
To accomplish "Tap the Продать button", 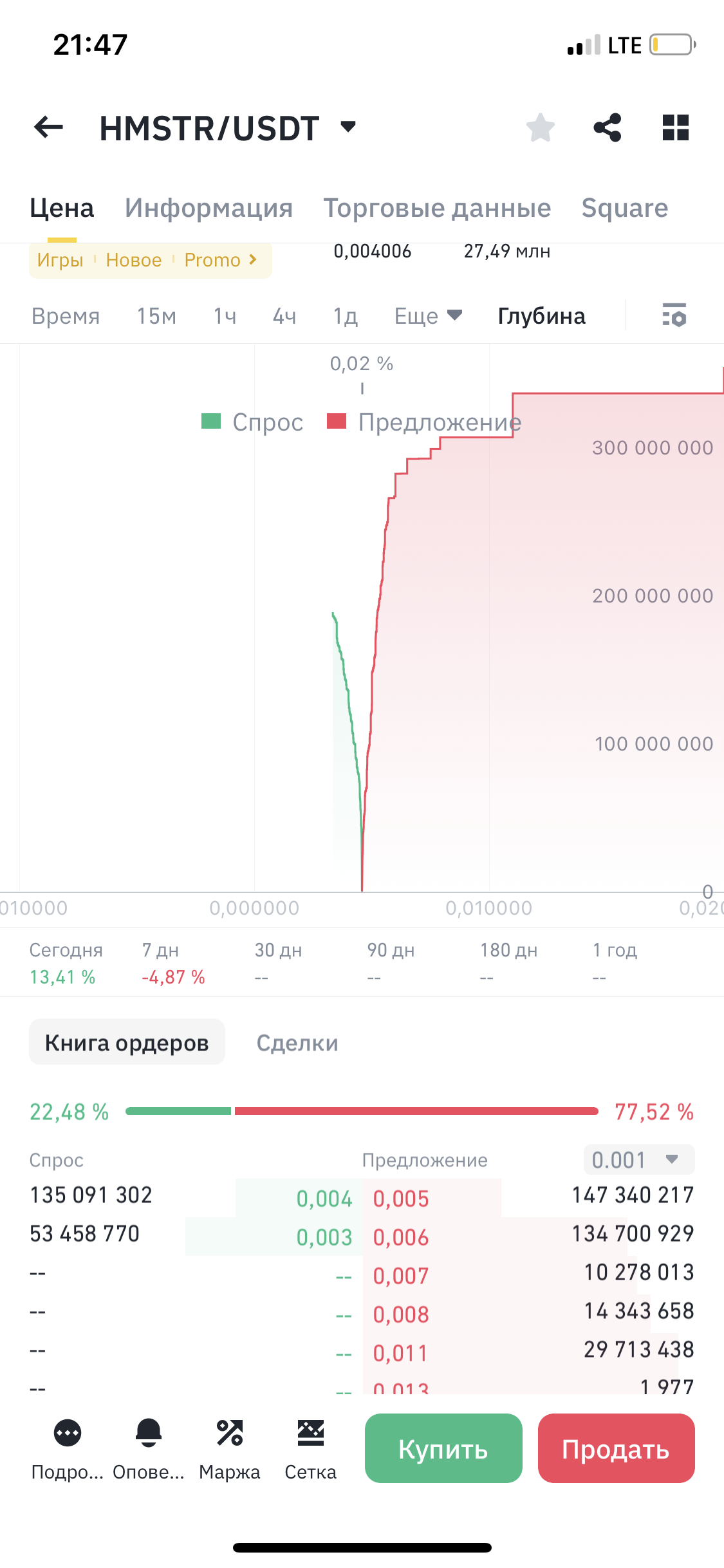I will coord(616,1448).
